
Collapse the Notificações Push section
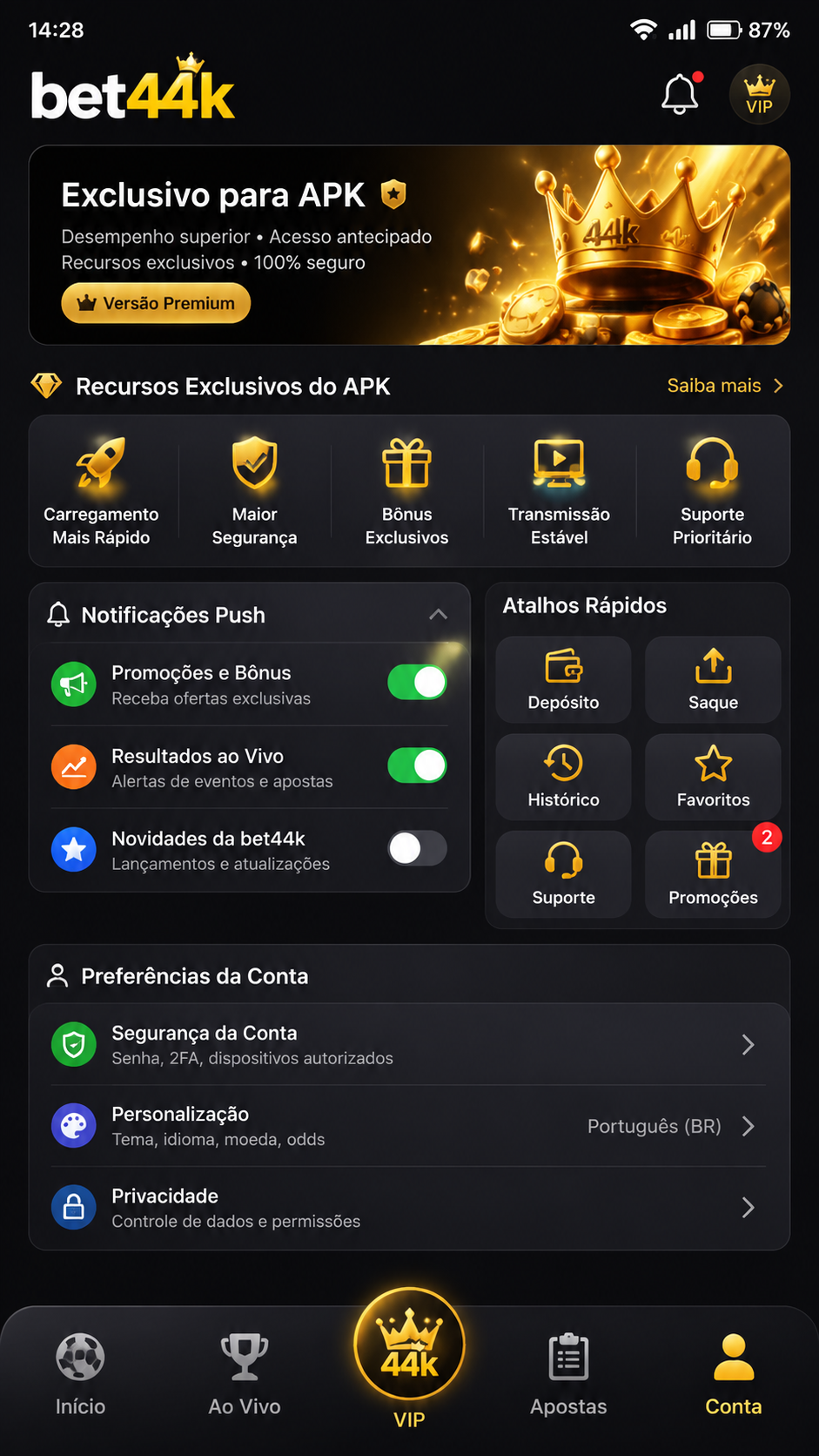point(439,615)
